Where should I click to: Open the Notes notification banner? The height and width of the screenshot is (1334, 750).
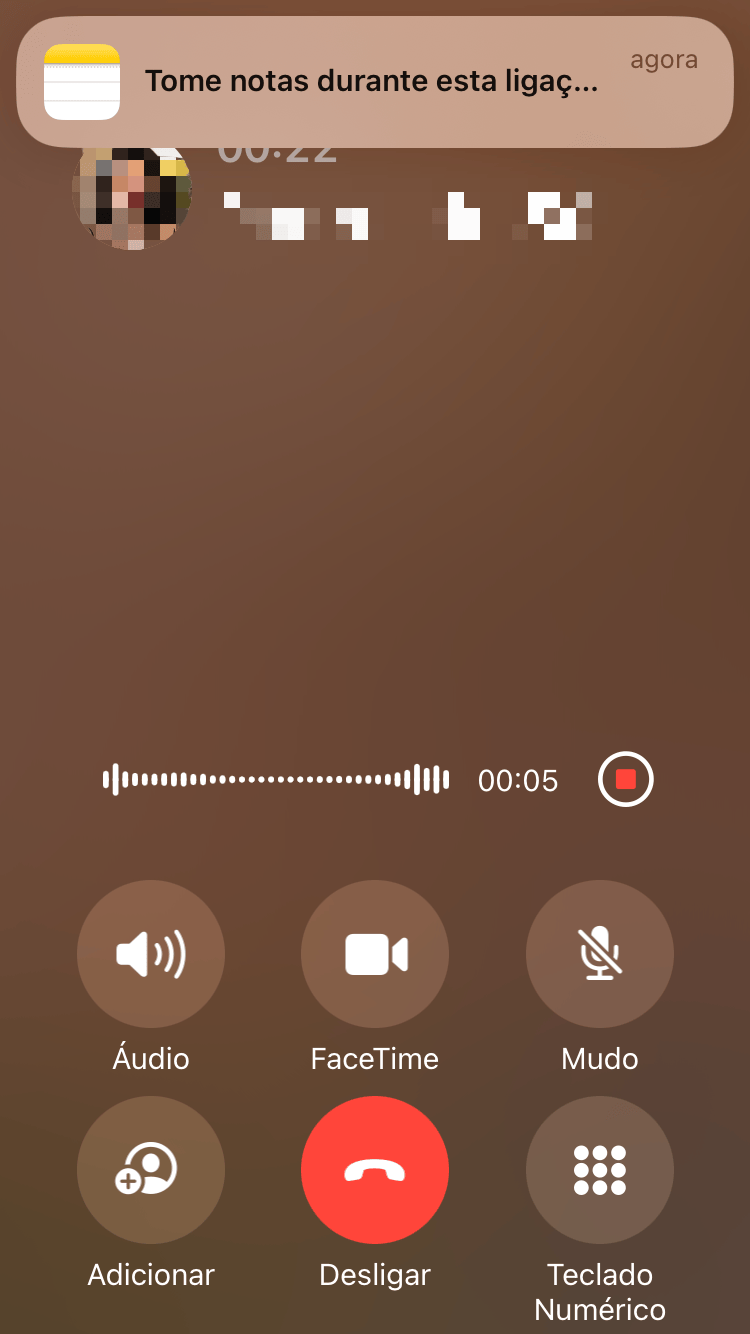[x=374, y=82]
